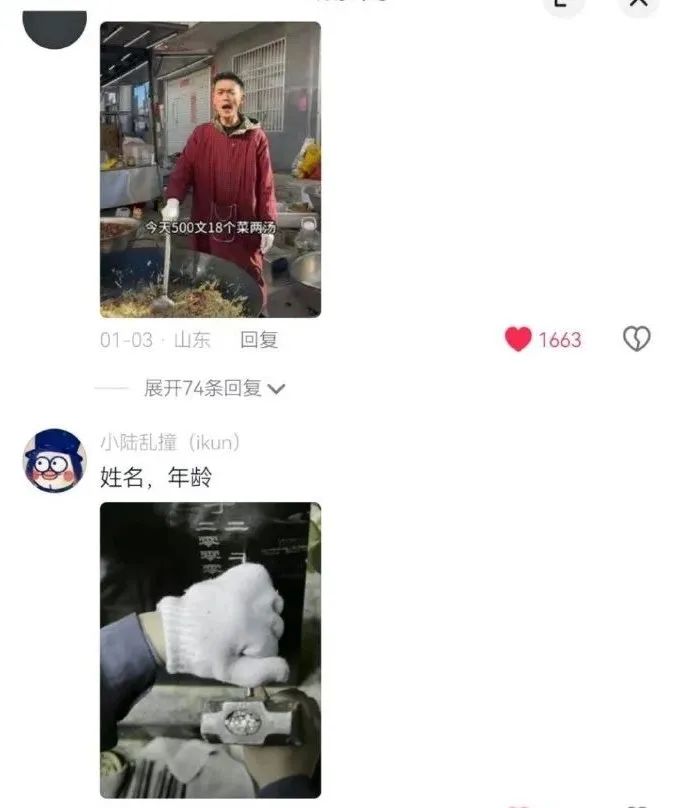Reply to the 01-03 山东 comment
This screenshot has width=680, height=808.
pos(259,340)
